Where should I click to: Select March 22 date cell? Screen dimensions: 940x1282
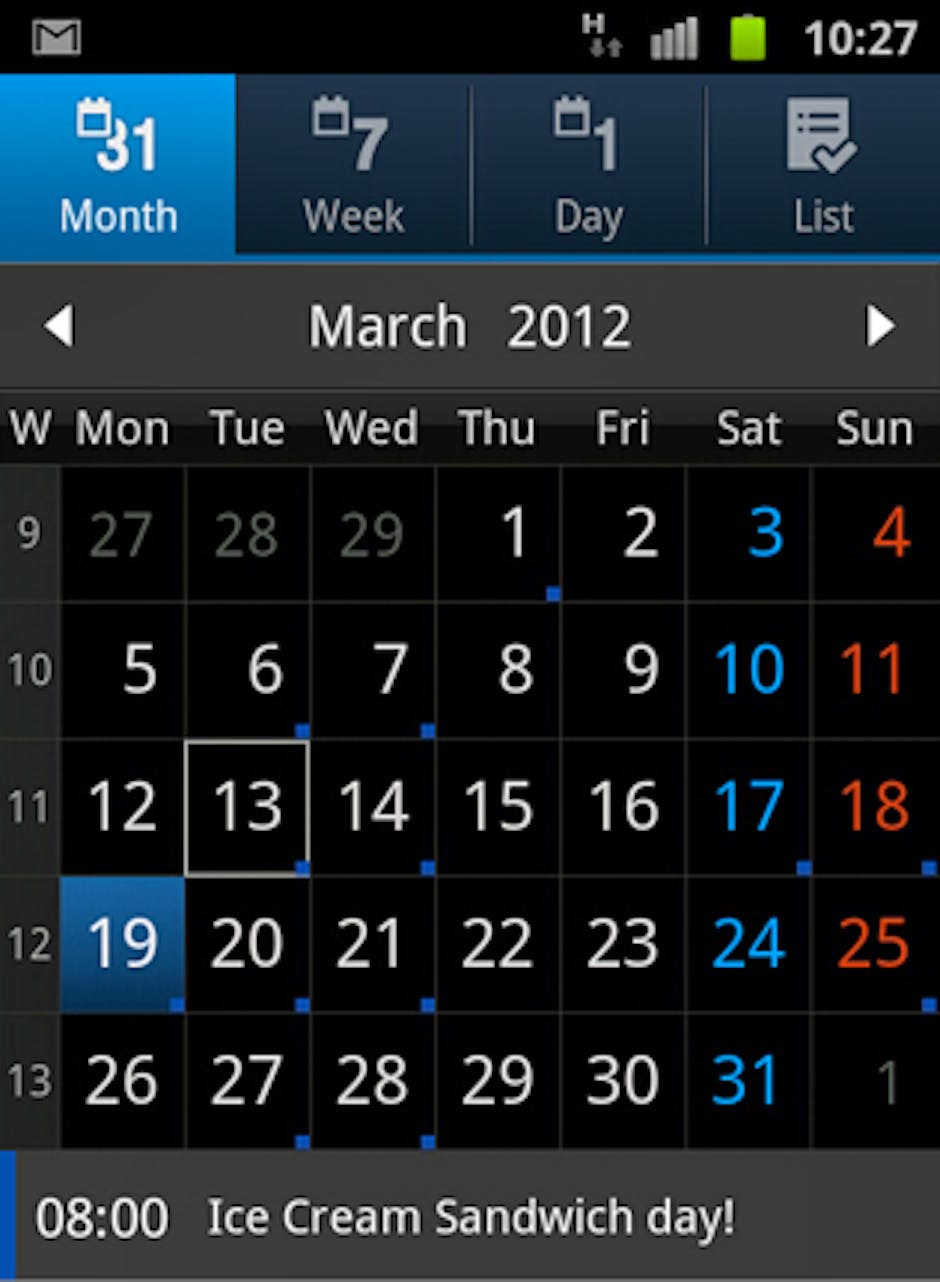498,944
